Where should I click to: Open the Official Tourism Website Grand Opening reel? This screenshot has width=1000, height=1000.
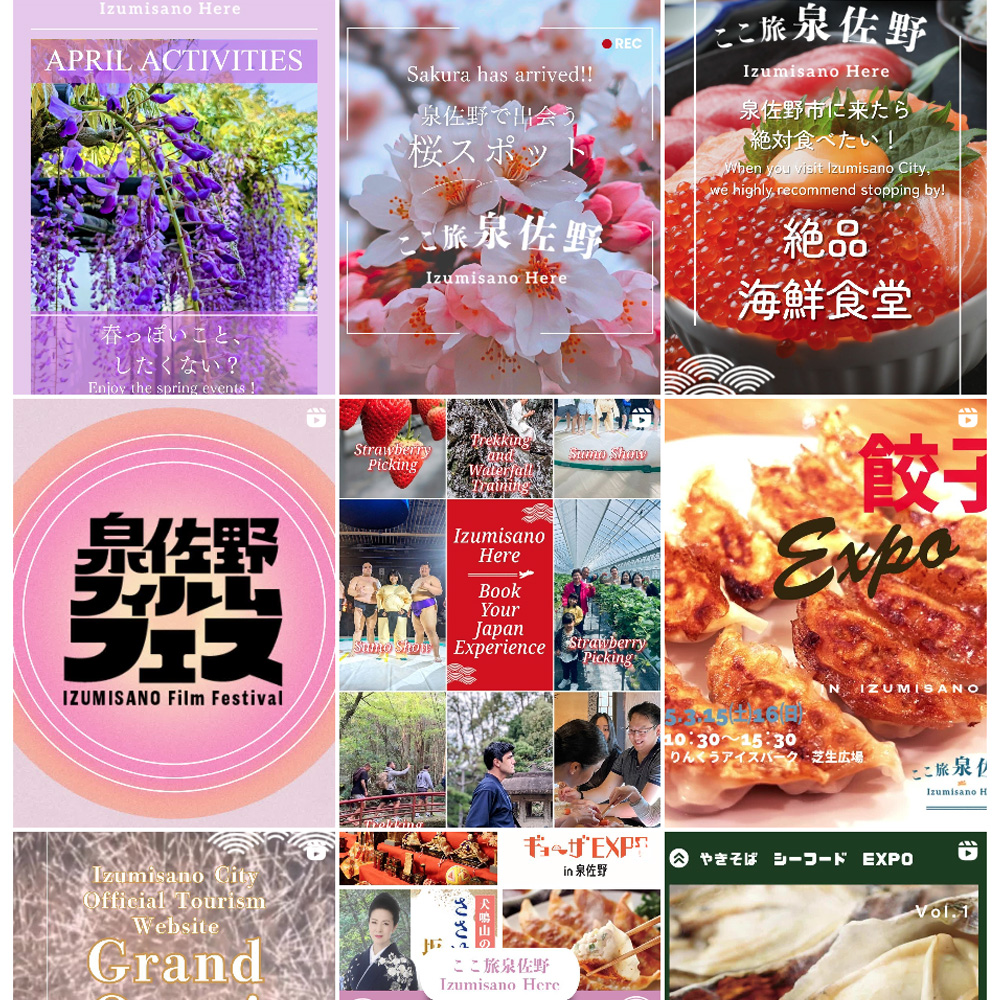(x=173, y=915)
